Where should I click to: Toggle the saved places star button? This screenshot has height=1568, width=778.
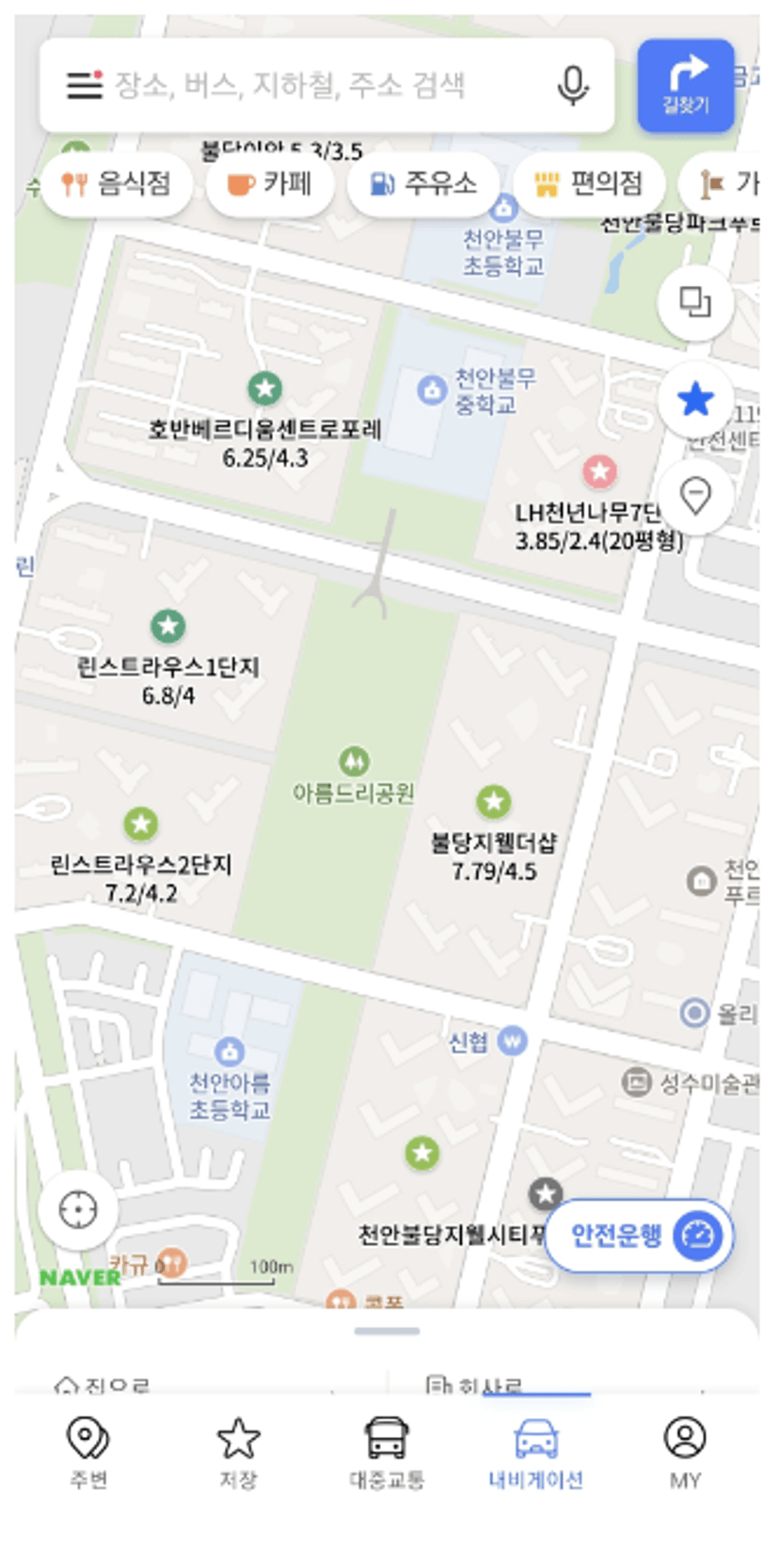click(x=695, y=400)
